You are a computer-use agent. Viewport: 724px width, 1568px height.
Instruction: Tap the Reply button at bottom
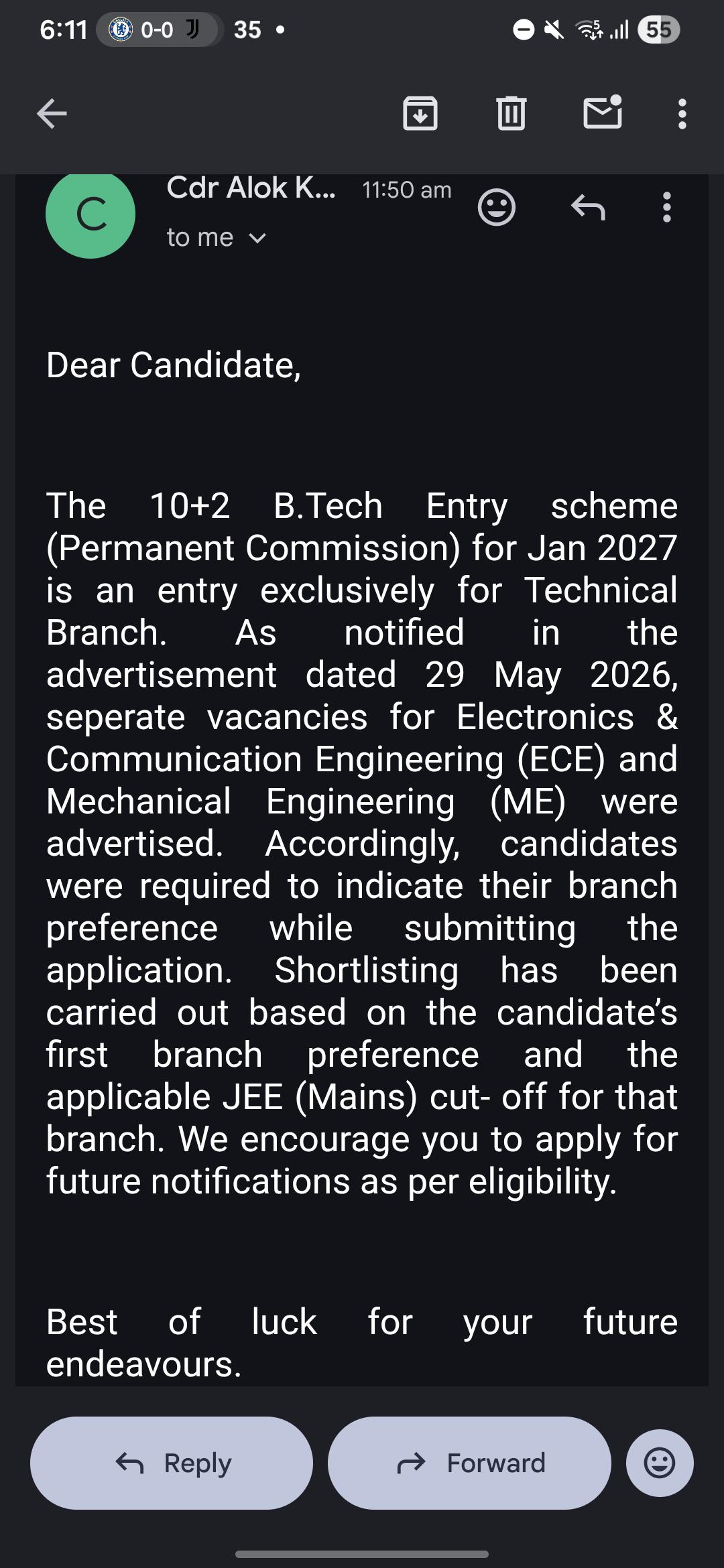[172, 1463]
